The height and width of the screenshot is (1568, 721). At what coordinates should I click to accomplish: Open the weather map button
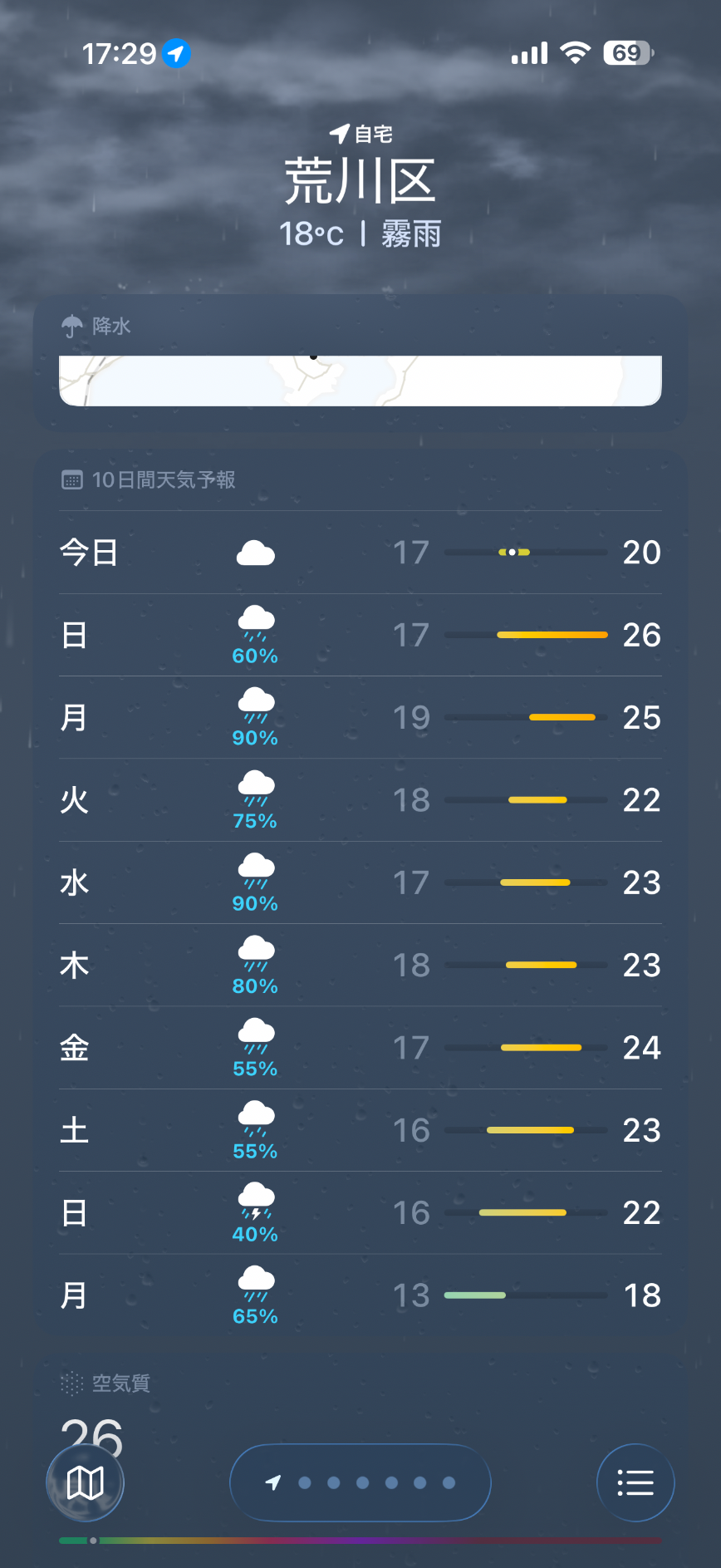85,1482
